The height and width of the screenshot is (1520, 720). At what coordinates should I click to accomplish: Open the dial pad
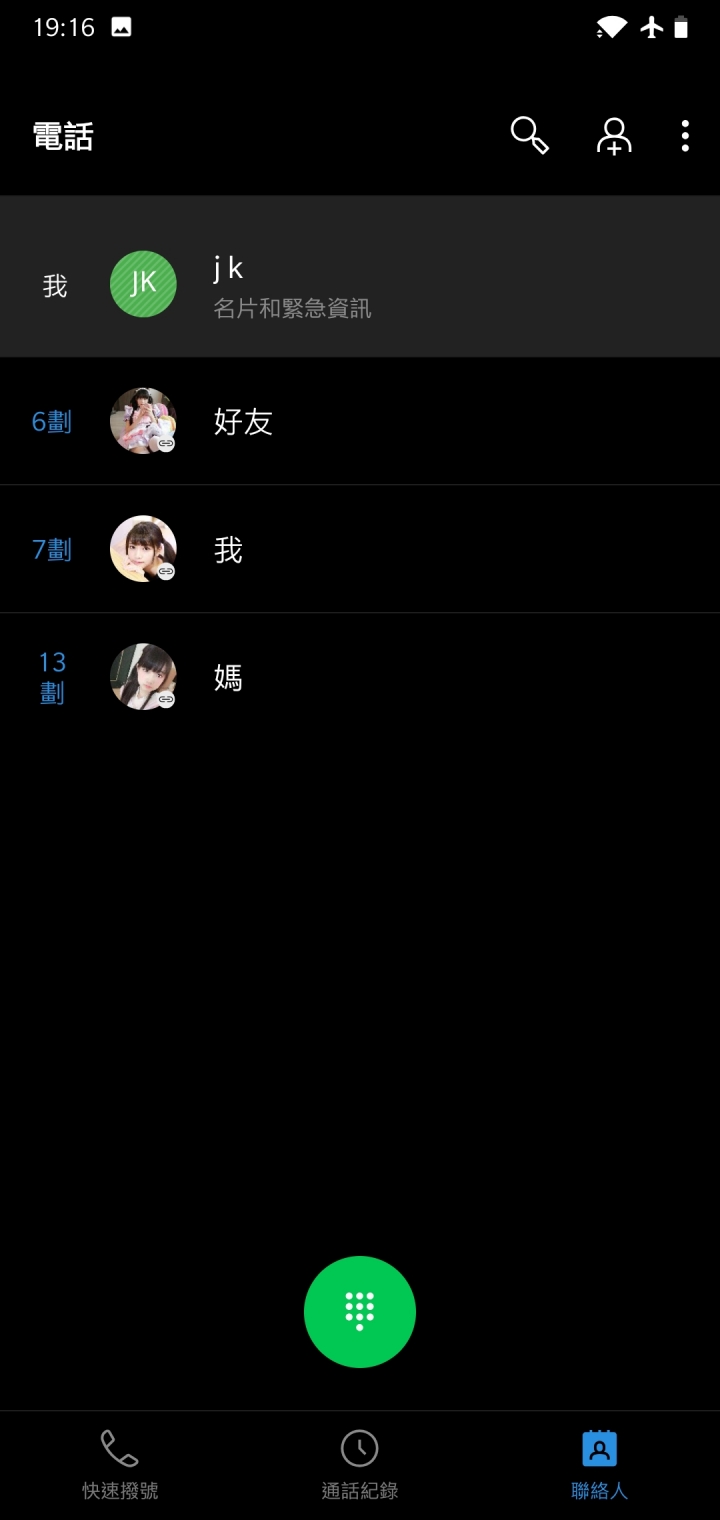point(360,1311)
